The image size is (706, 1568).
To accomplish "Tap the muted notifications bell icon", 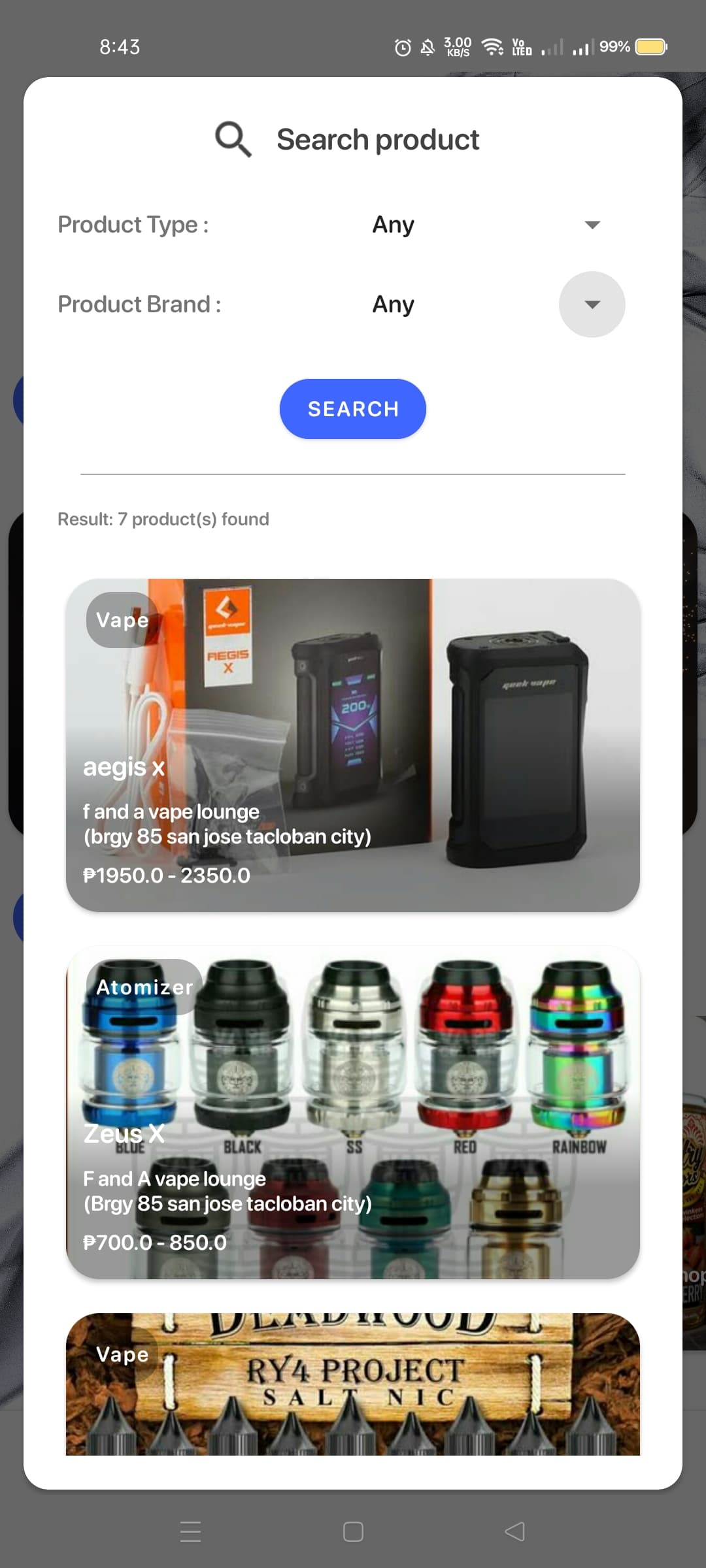I will tap(428, 46).
